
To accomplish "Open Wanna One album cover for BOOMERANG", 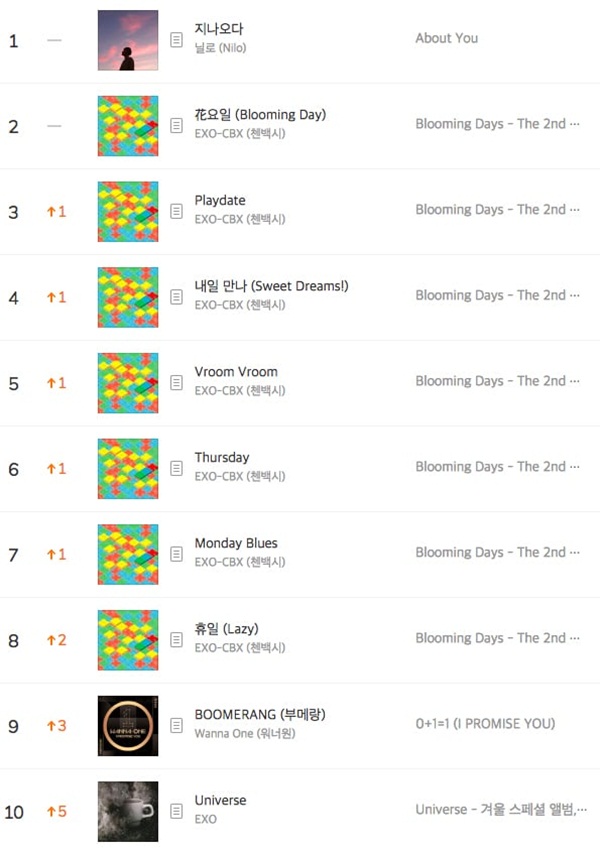I will [128, 726].
